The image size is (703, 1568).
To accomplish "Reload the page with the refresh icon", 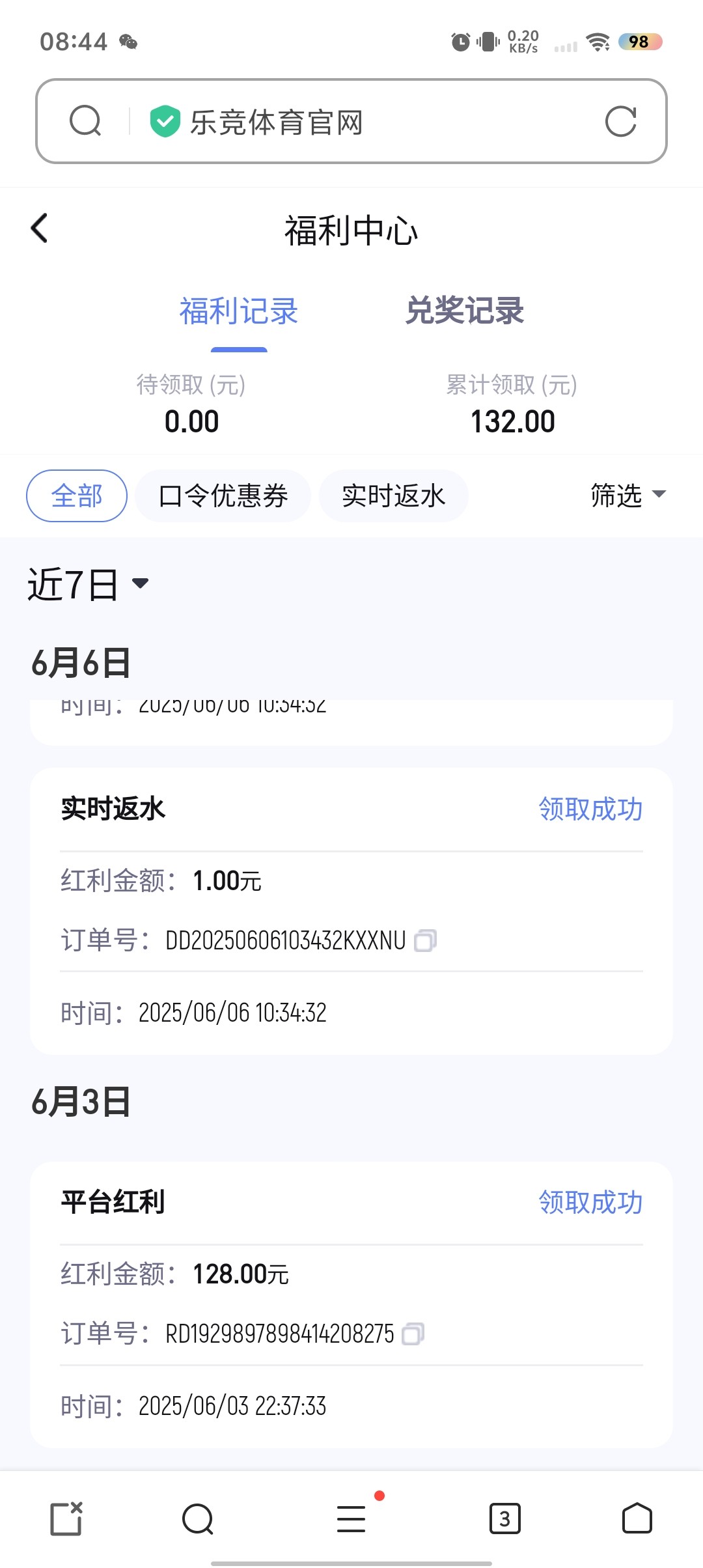I will [x=620, y=122].
